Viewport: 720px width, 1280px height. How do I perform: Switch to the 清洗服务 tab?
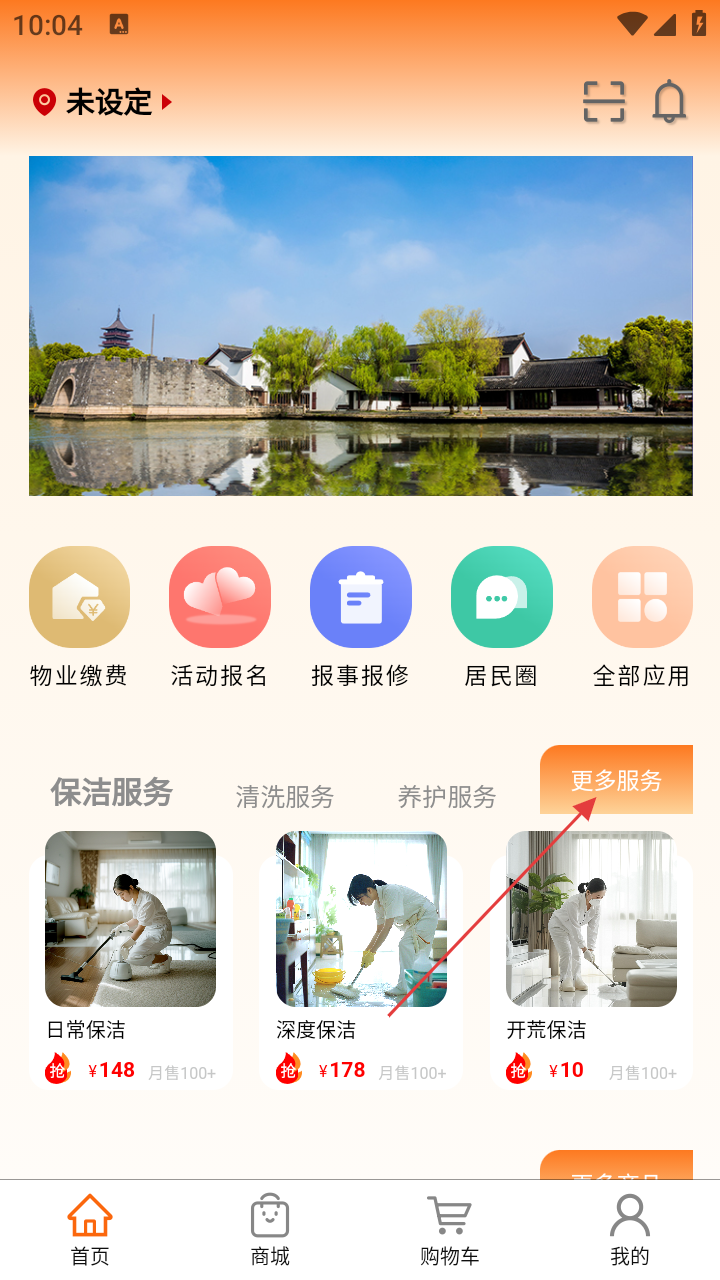(285, 797)
